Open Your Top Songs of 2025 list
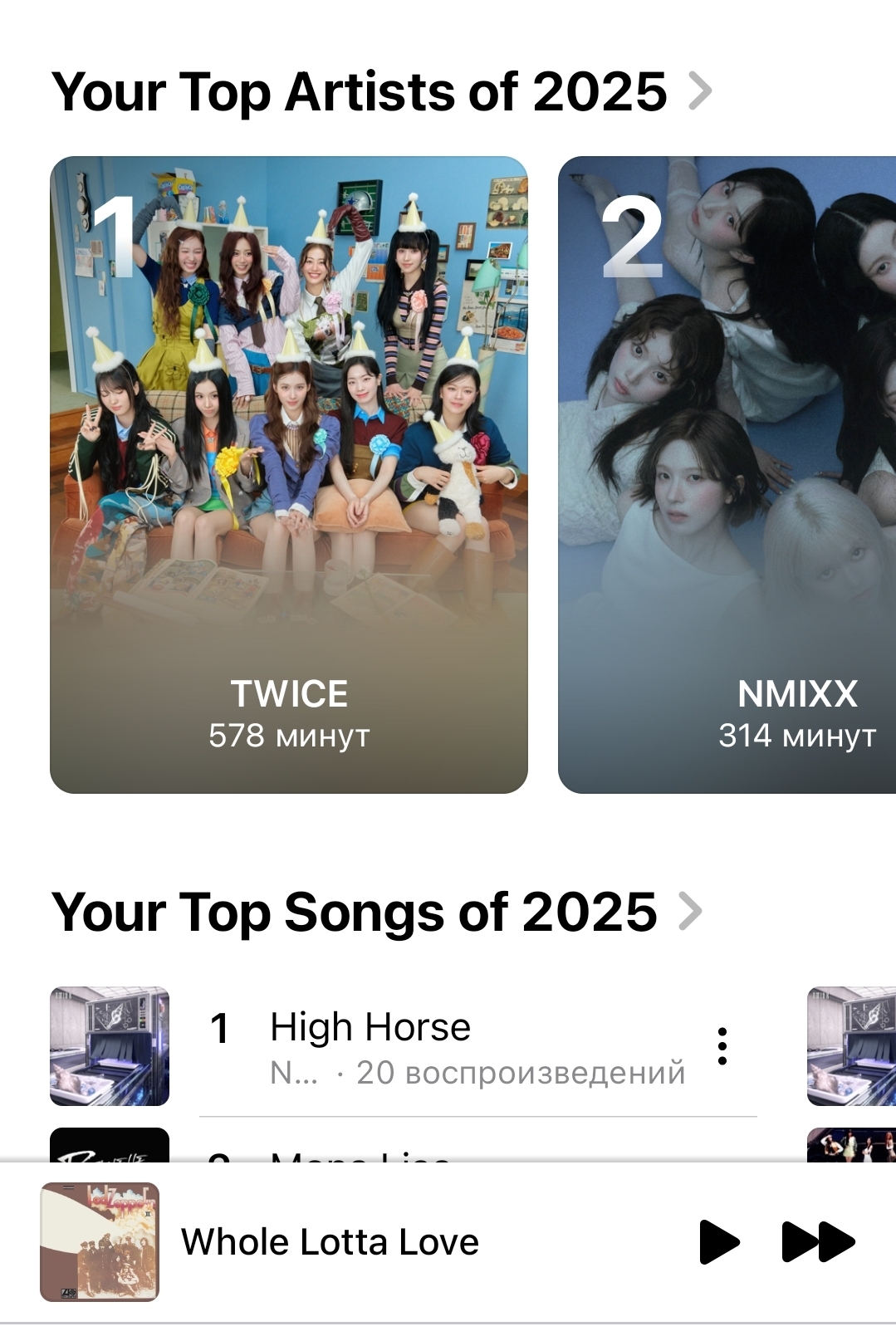The height and width of the screenshot is (1336, 896). [375, 912]
